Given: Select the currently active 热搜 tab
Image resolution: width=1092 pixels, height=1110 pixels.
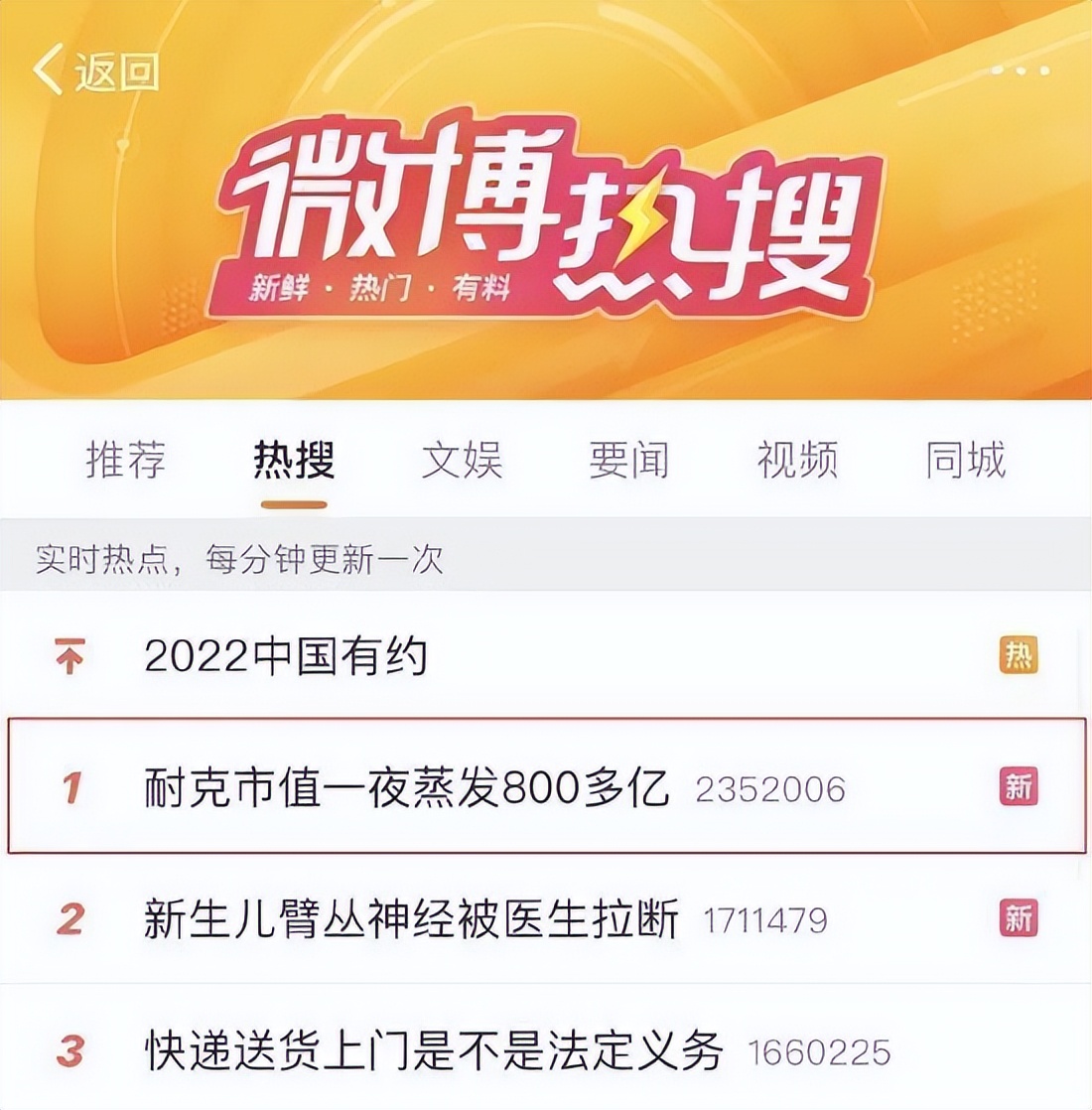Looking at the screenshot, I should click(294, 460).
